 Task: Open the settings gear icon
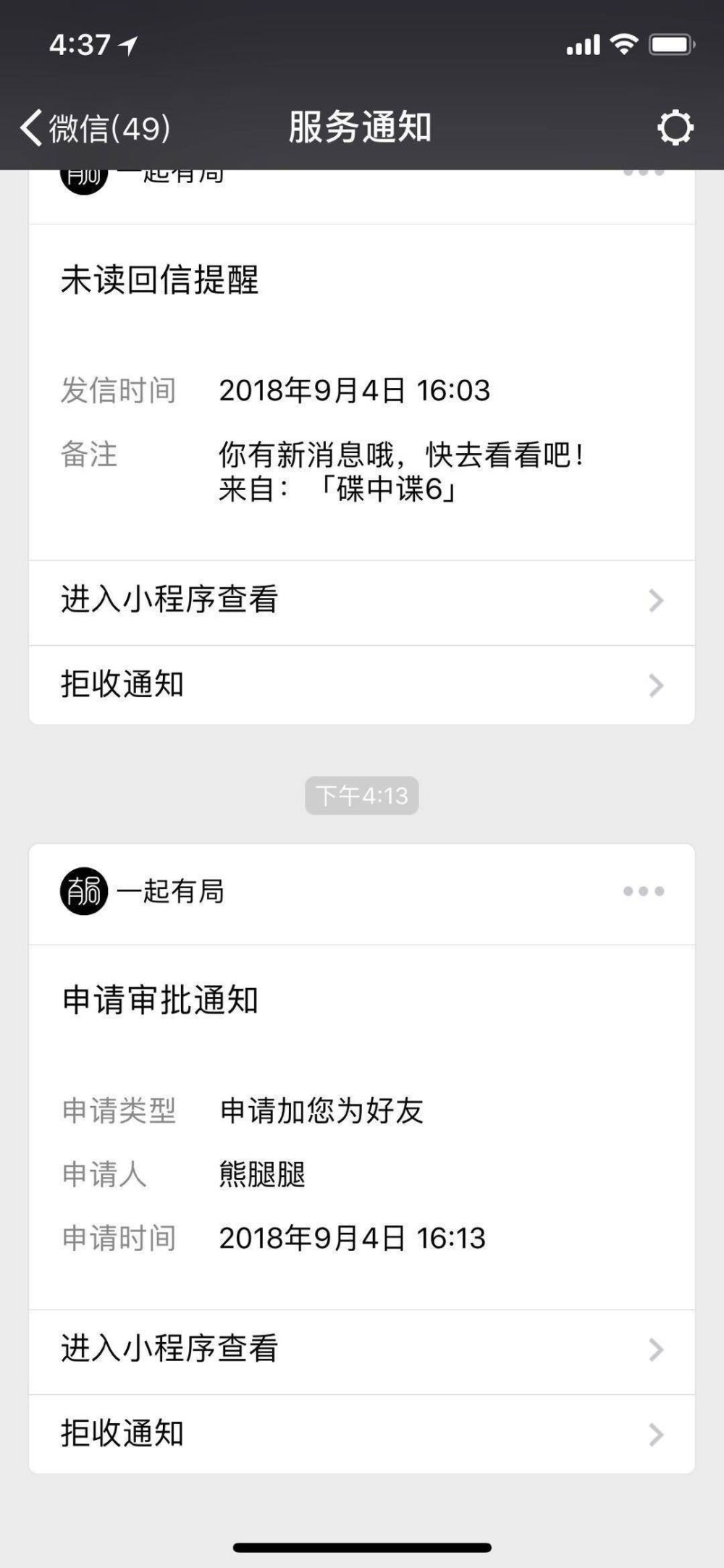click(x=675, y=128)
